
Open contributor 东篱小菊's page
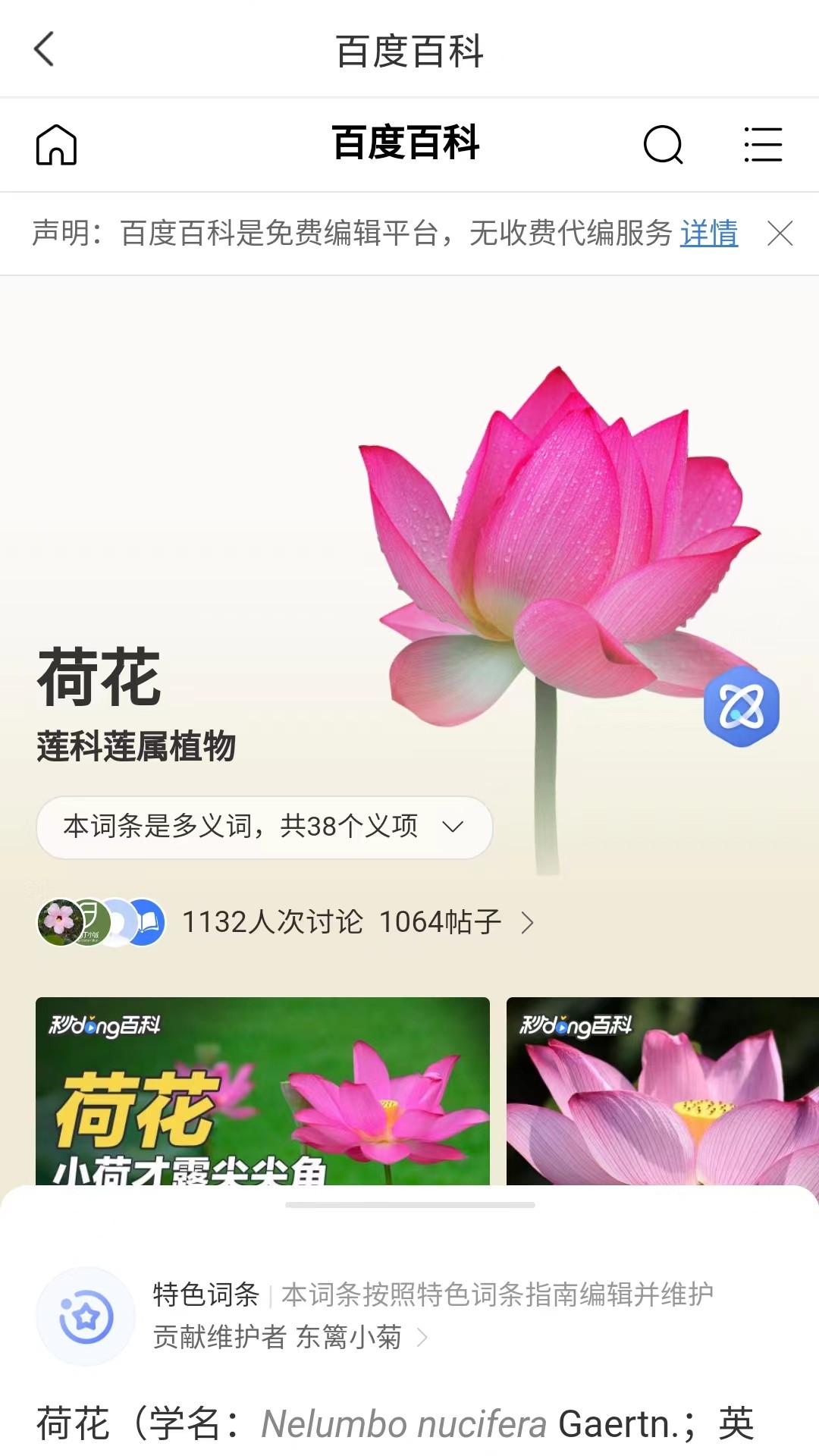pyautogui.click(x=349, y=1337)
